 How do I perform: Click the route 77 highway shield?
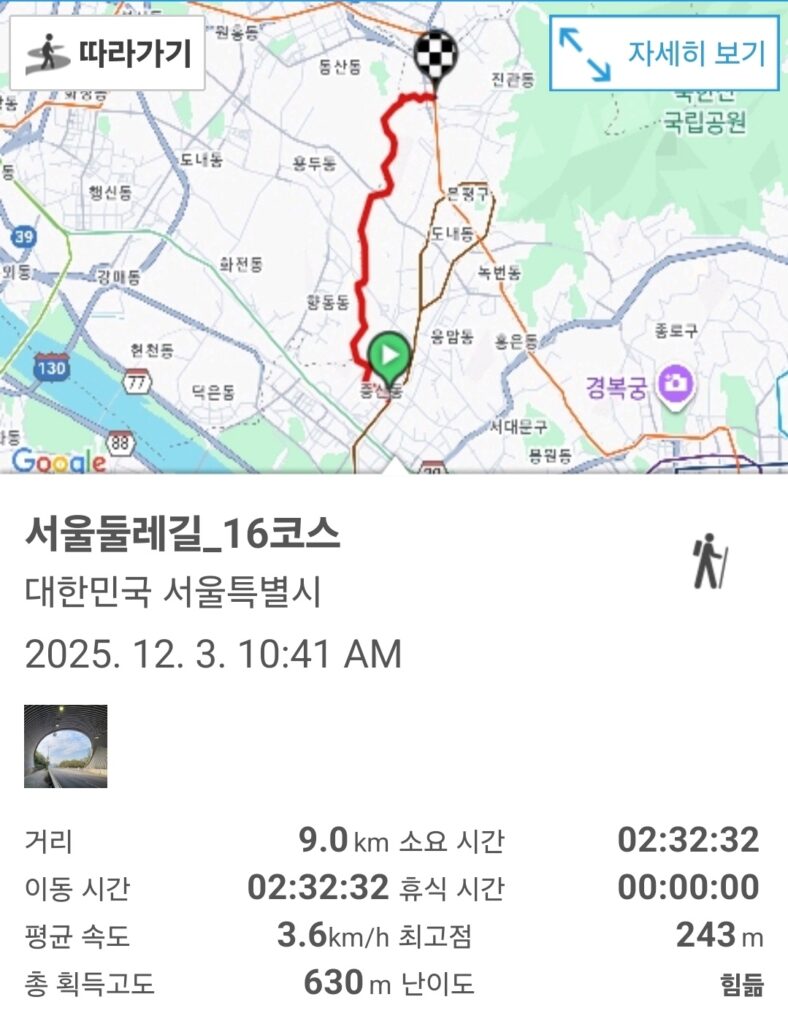(138, 382)
